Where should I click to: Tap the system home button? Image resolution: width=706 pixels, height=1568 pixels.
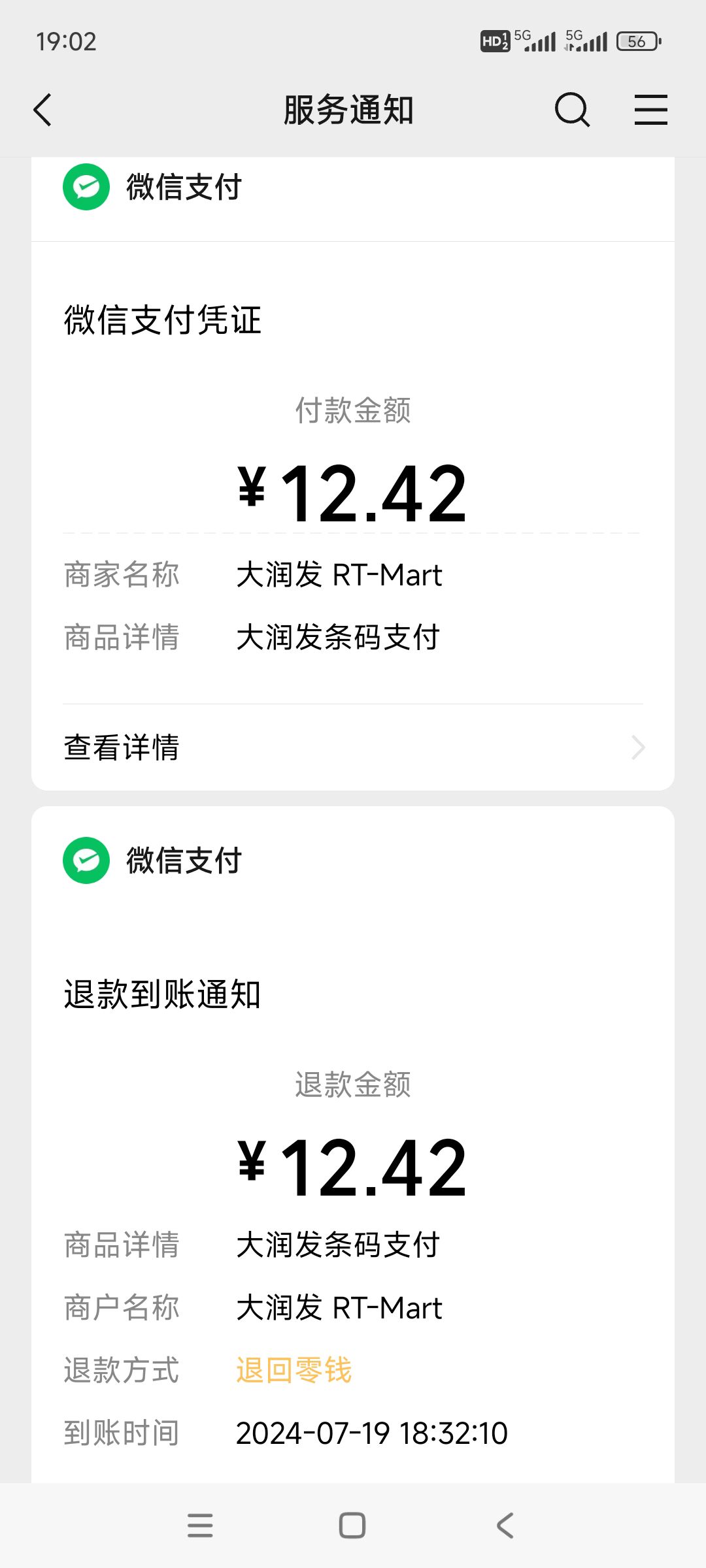(x=352, y=1526)
